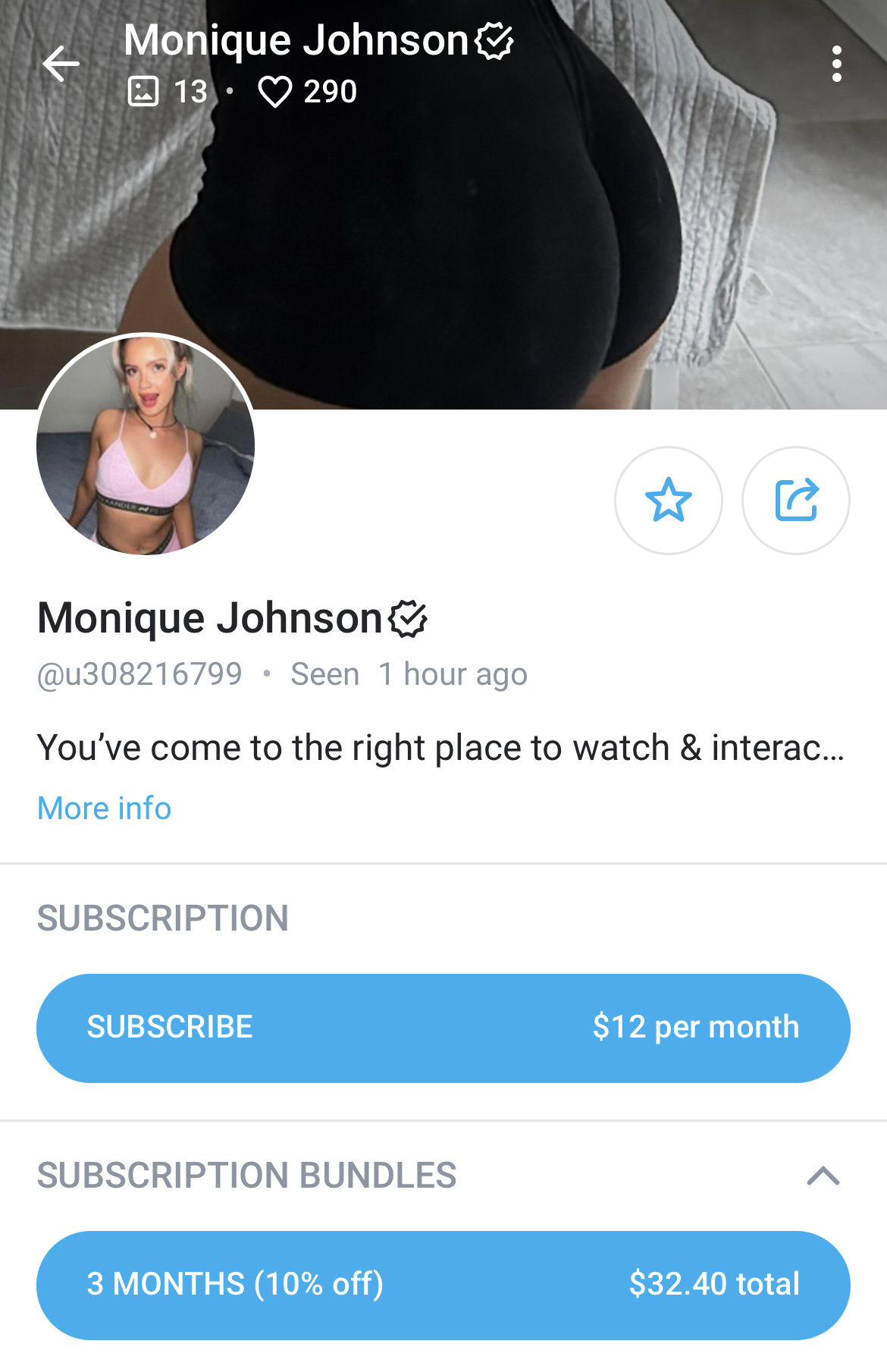
Task: Go back using the arrow icon
Action: coord(61,64)
